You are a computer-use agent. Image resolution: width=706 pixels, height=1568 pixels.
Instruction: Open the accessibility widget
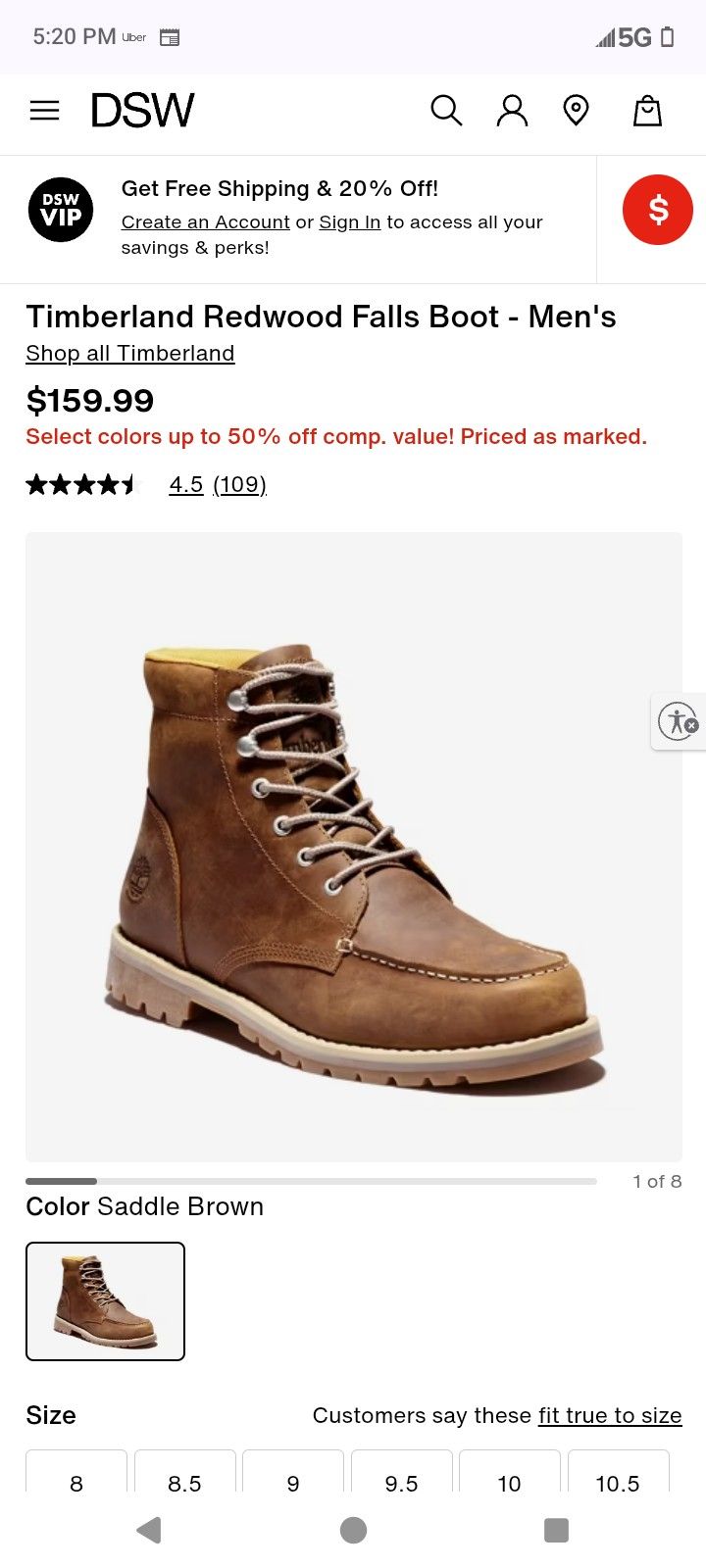[679, 722]
